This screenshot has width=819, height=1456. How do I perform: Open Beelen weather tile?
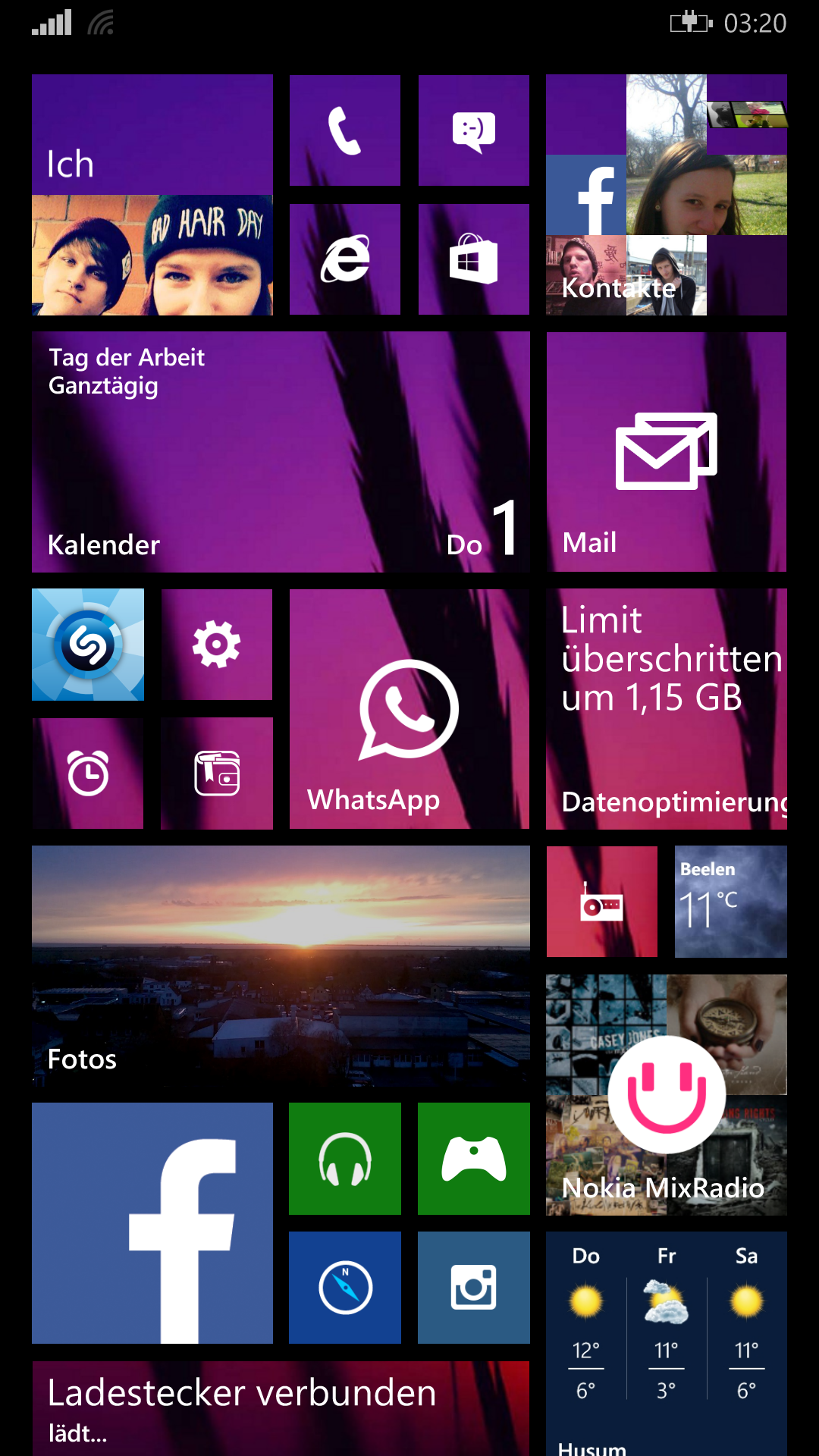coord(731,902)
